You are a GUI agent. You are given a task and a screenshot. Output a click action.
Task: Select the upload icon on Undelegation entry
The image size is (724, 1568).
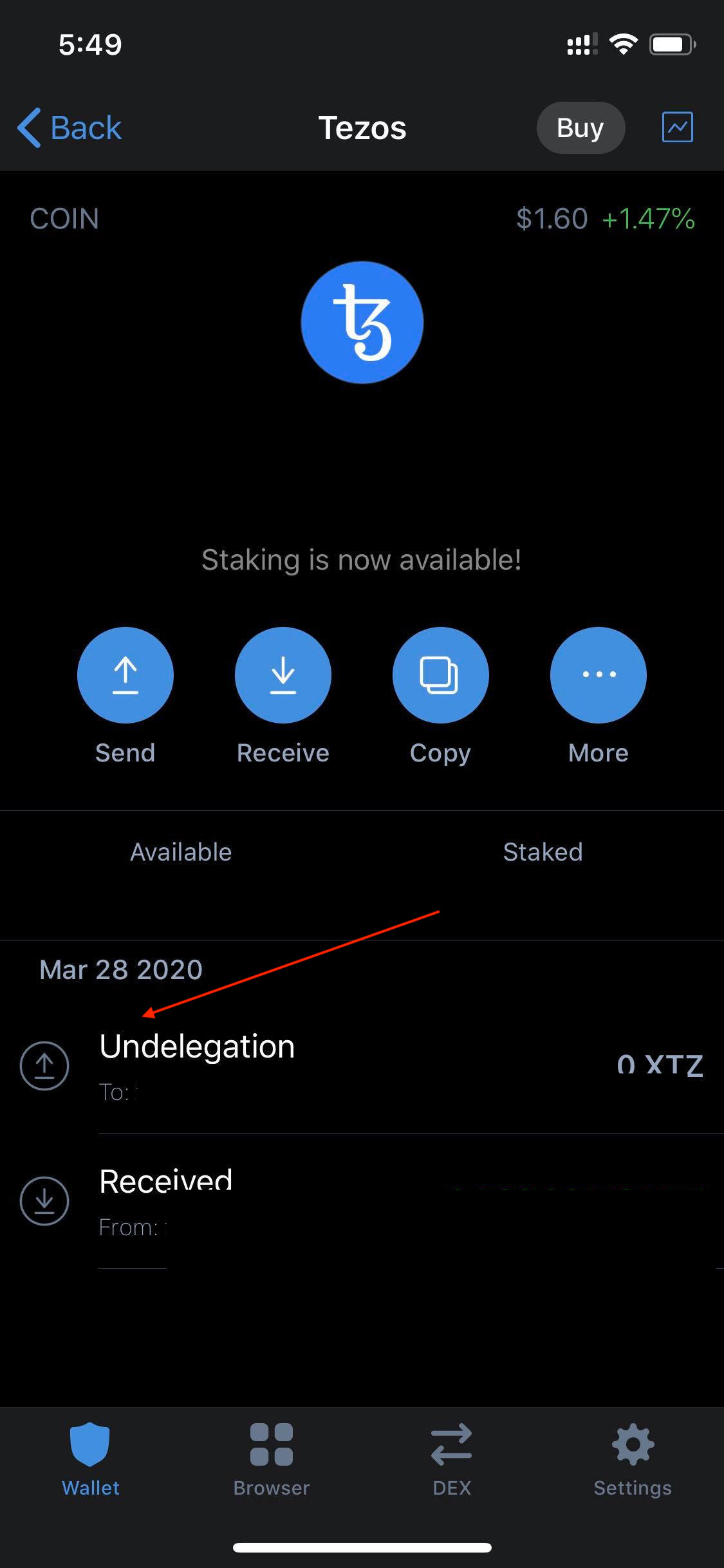[x=45, y=1065]
